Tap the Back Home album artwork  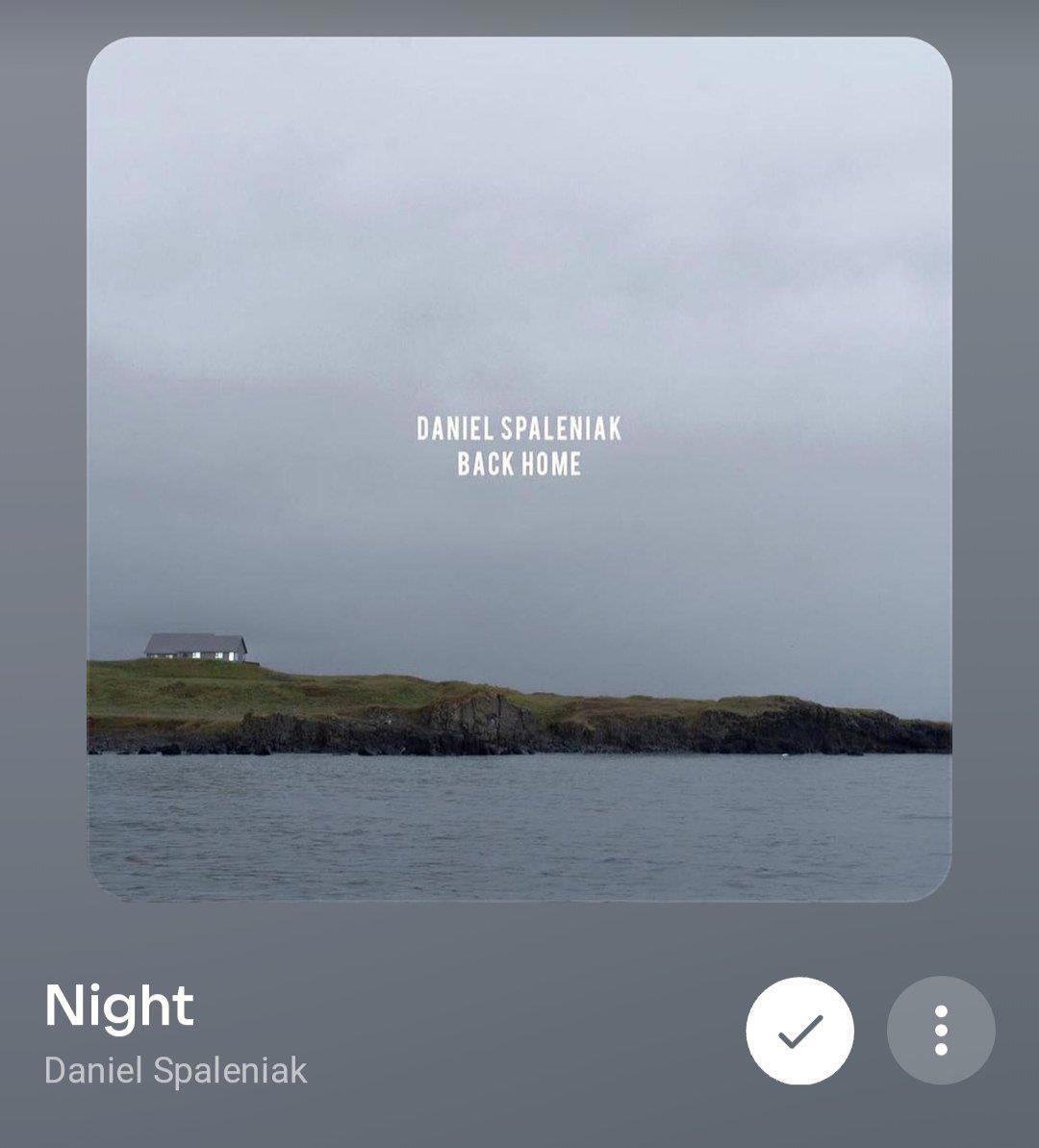(519, 470)
